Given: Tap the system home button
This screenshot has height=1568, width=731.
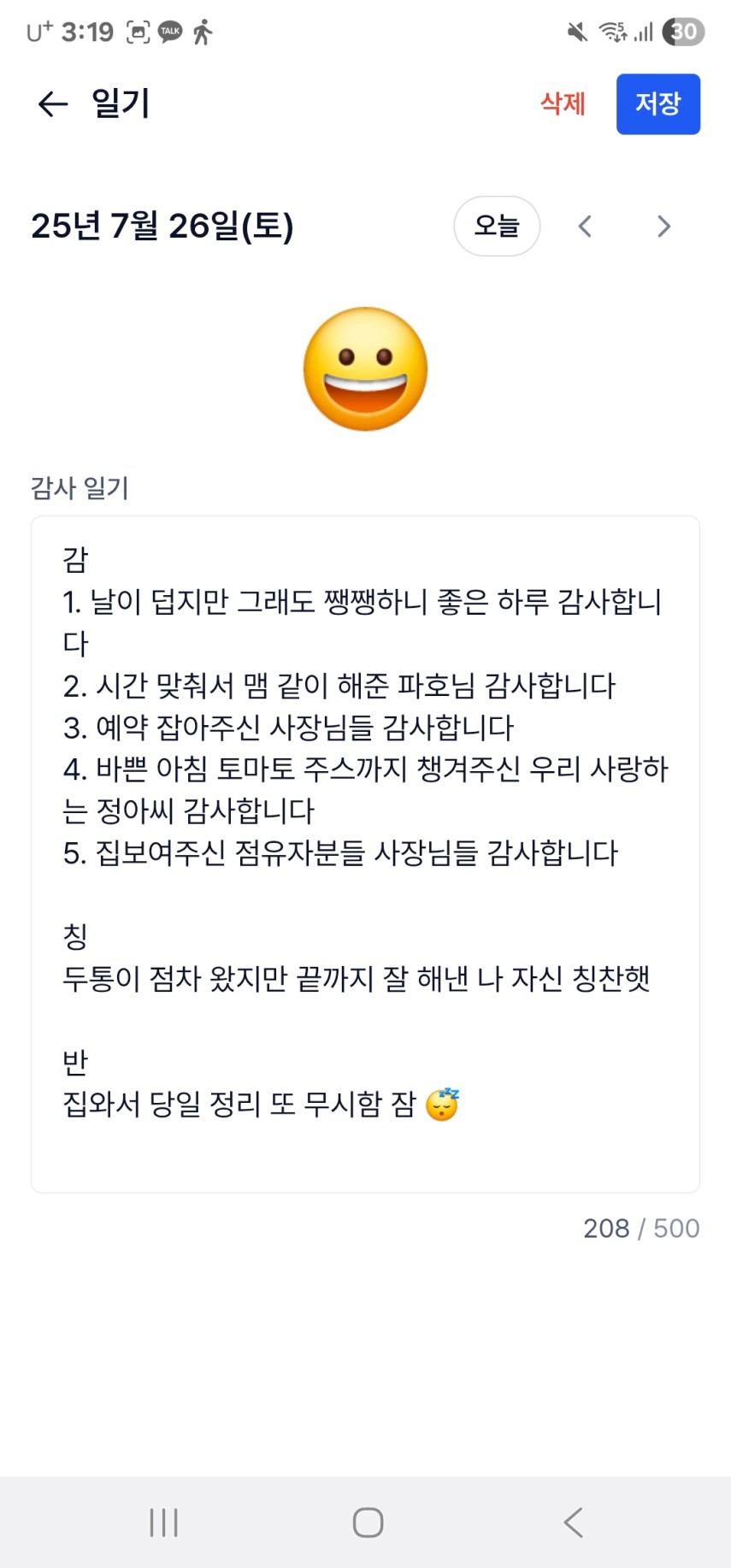Looking at the screenshot, I should 368,1522.
